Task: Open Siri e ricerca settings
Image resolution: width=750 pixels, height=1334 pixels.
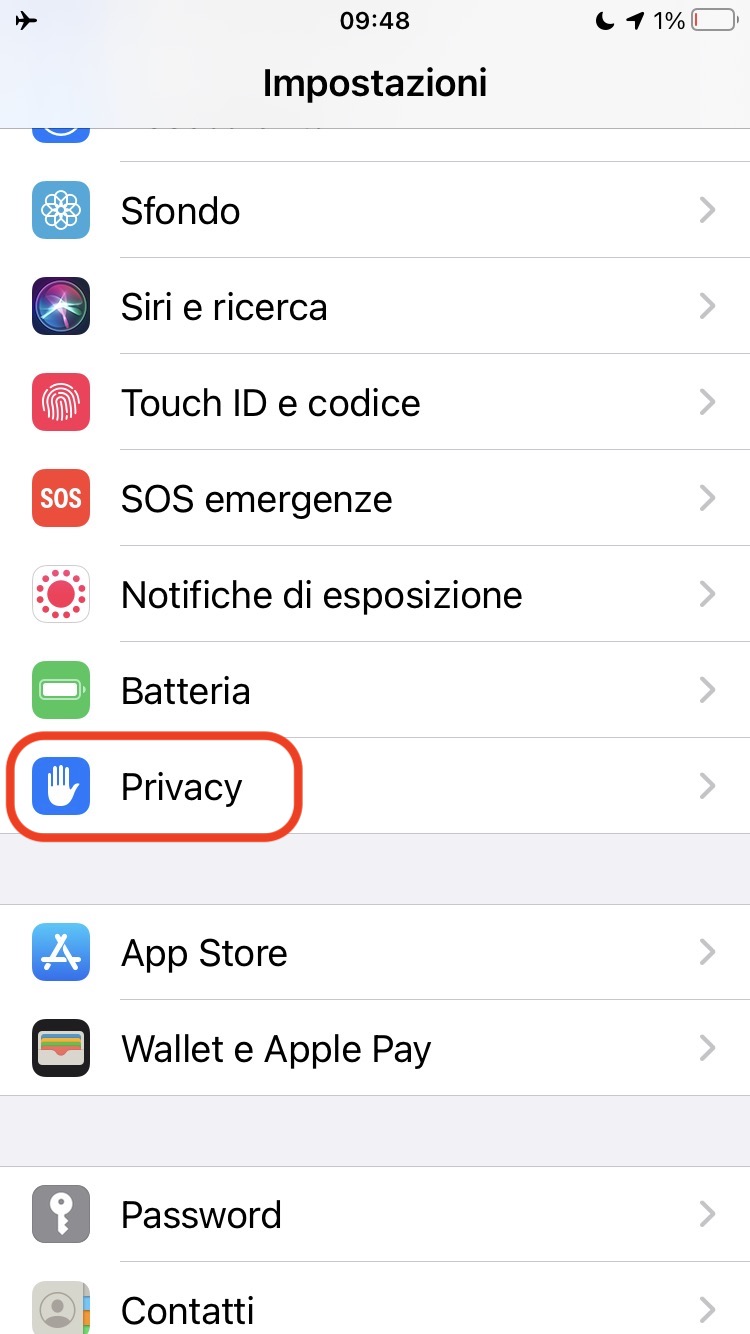Action: click(375, 307)
